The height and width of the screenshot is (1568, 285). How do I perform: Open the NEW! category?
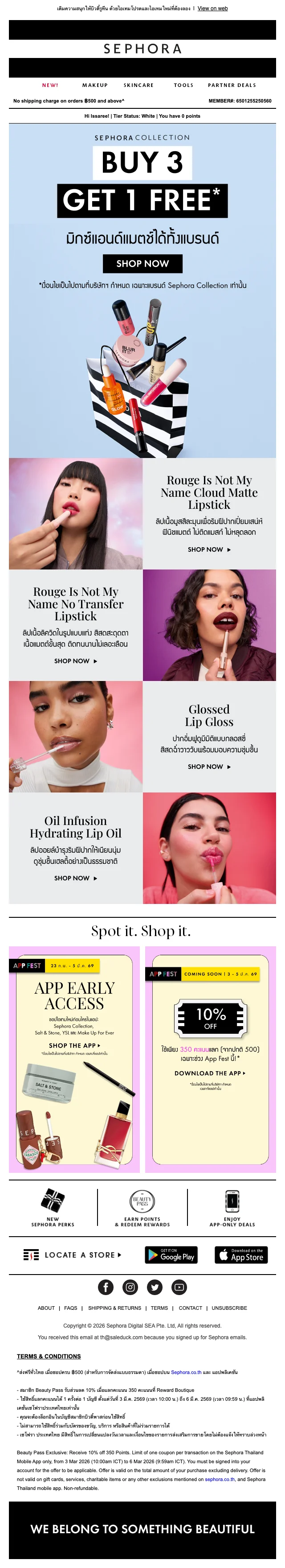tap(50, 85)
